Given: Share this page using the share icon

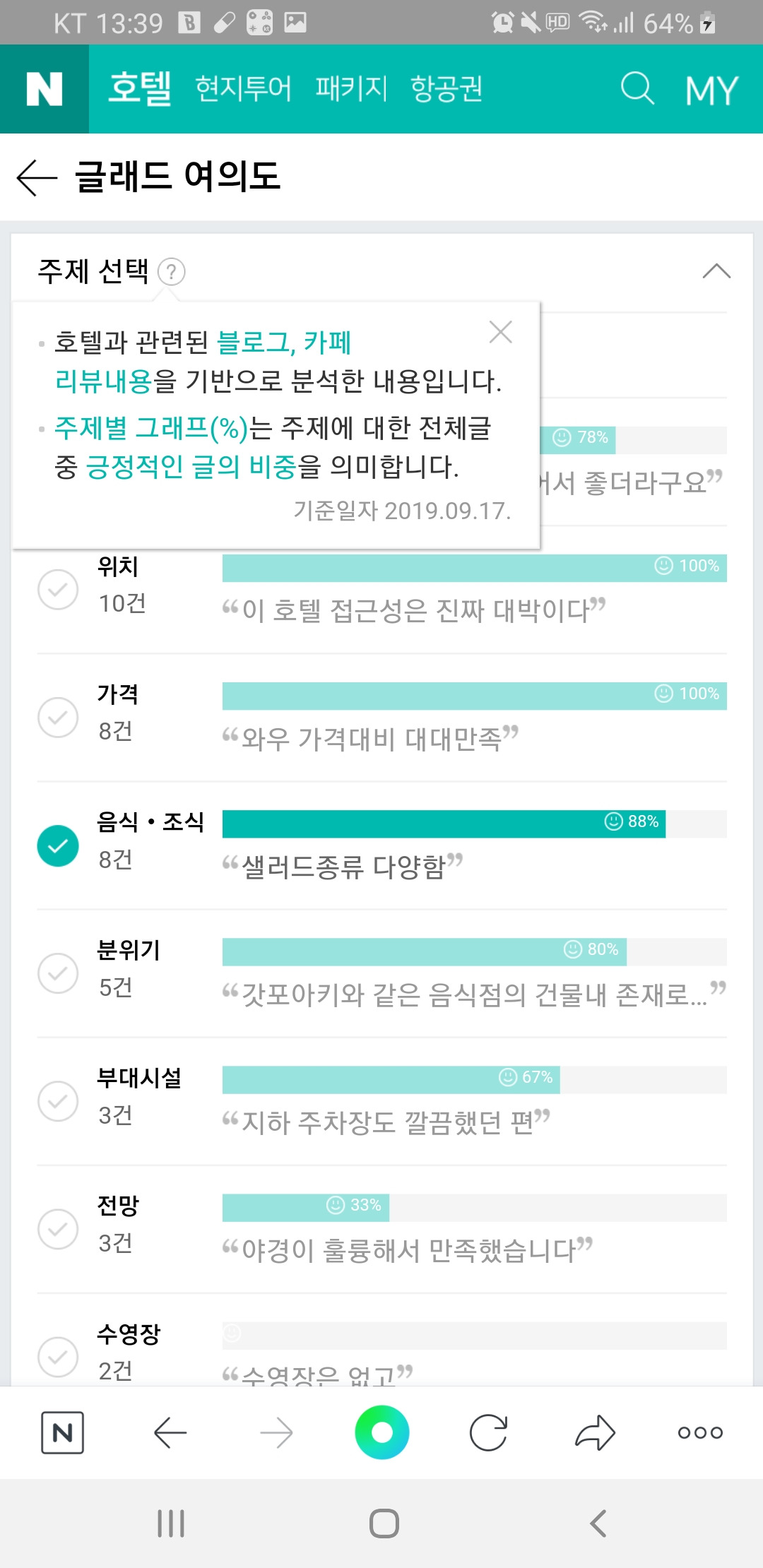Looking at the screenshot, I should click(594, 1432).
